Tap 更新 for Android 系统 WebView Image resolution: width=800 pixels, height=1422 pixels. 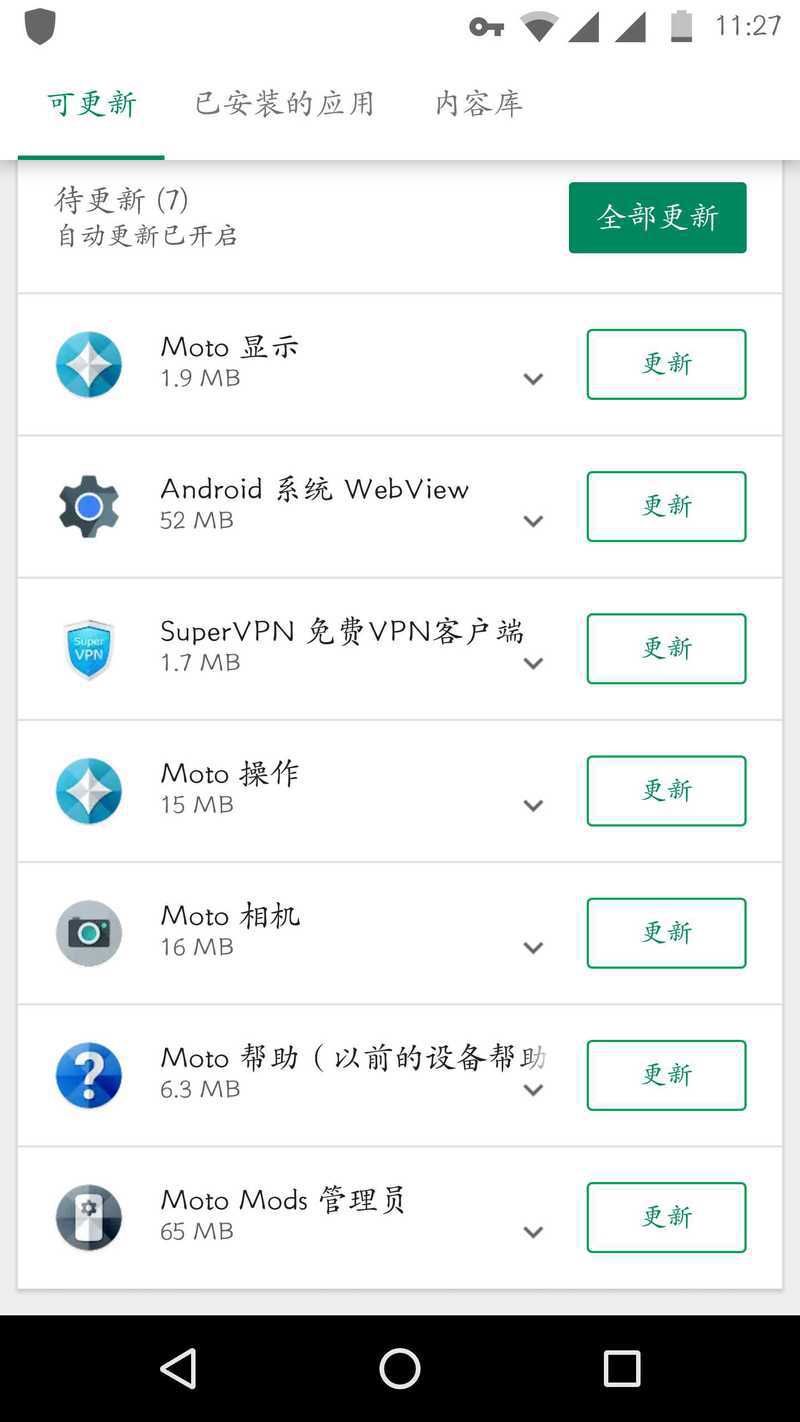tap(666, 506)
